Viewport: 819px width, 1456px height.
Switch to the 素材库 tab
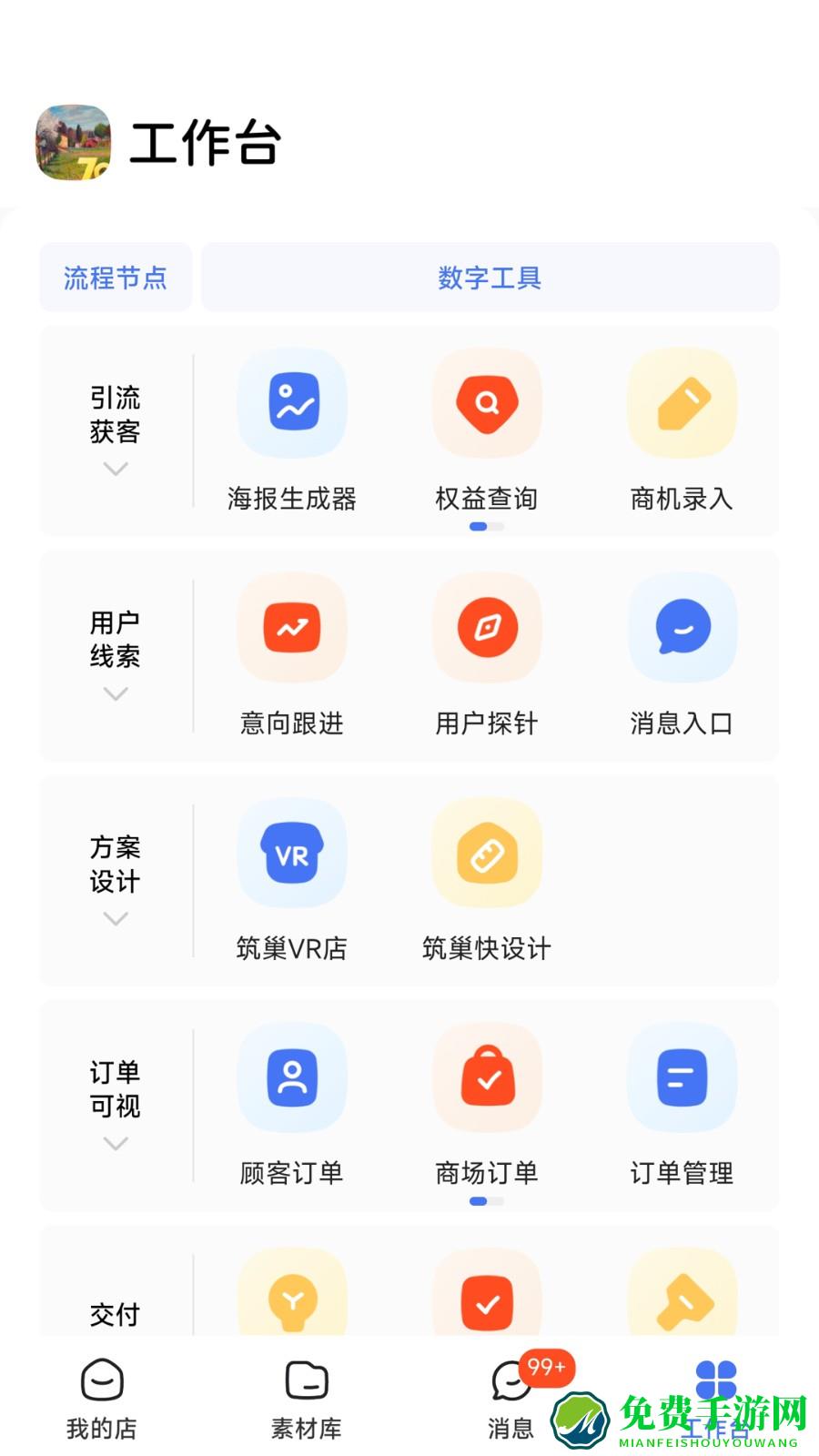pyautogui.click(x=307, y=1399)
